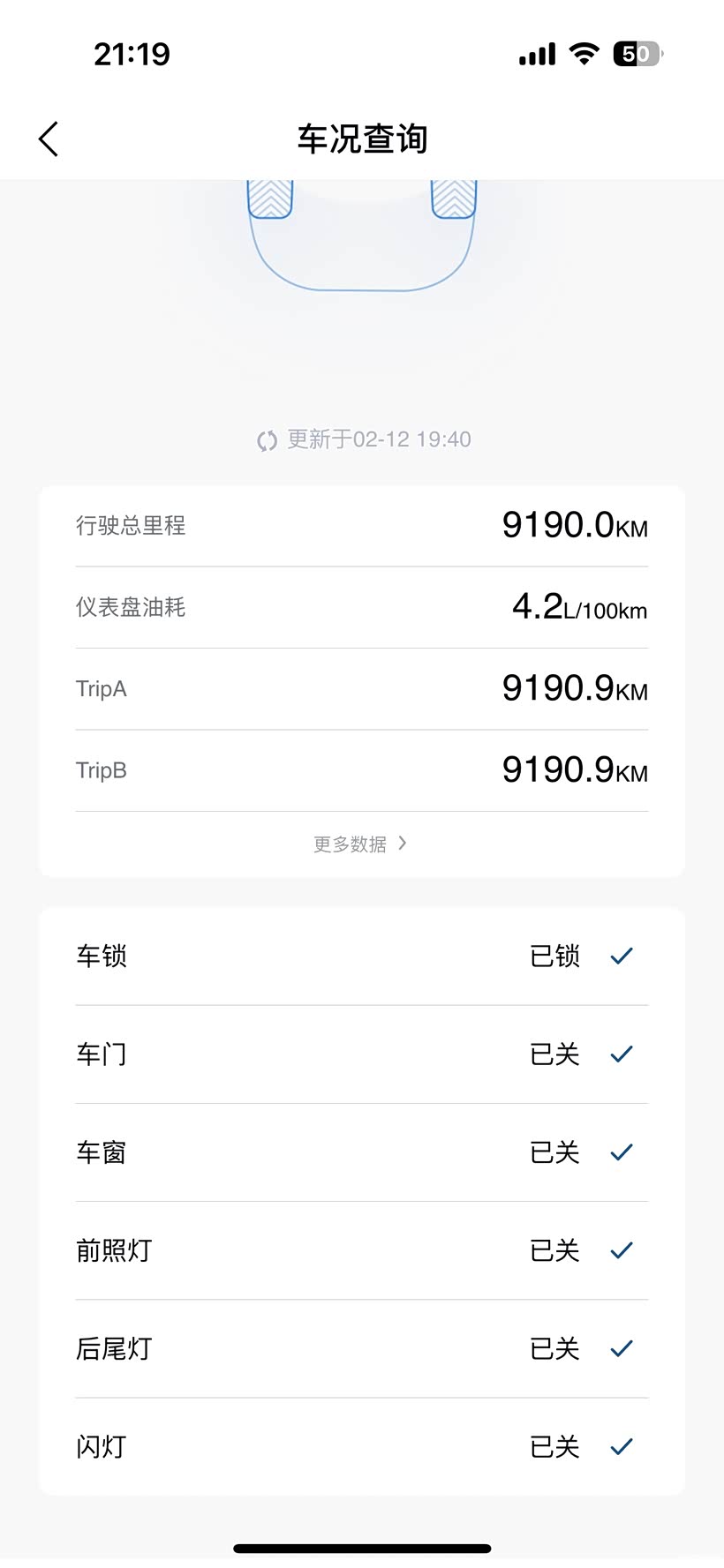
Task: Open 更多数据 for more data
Action: tap(360, 844)
